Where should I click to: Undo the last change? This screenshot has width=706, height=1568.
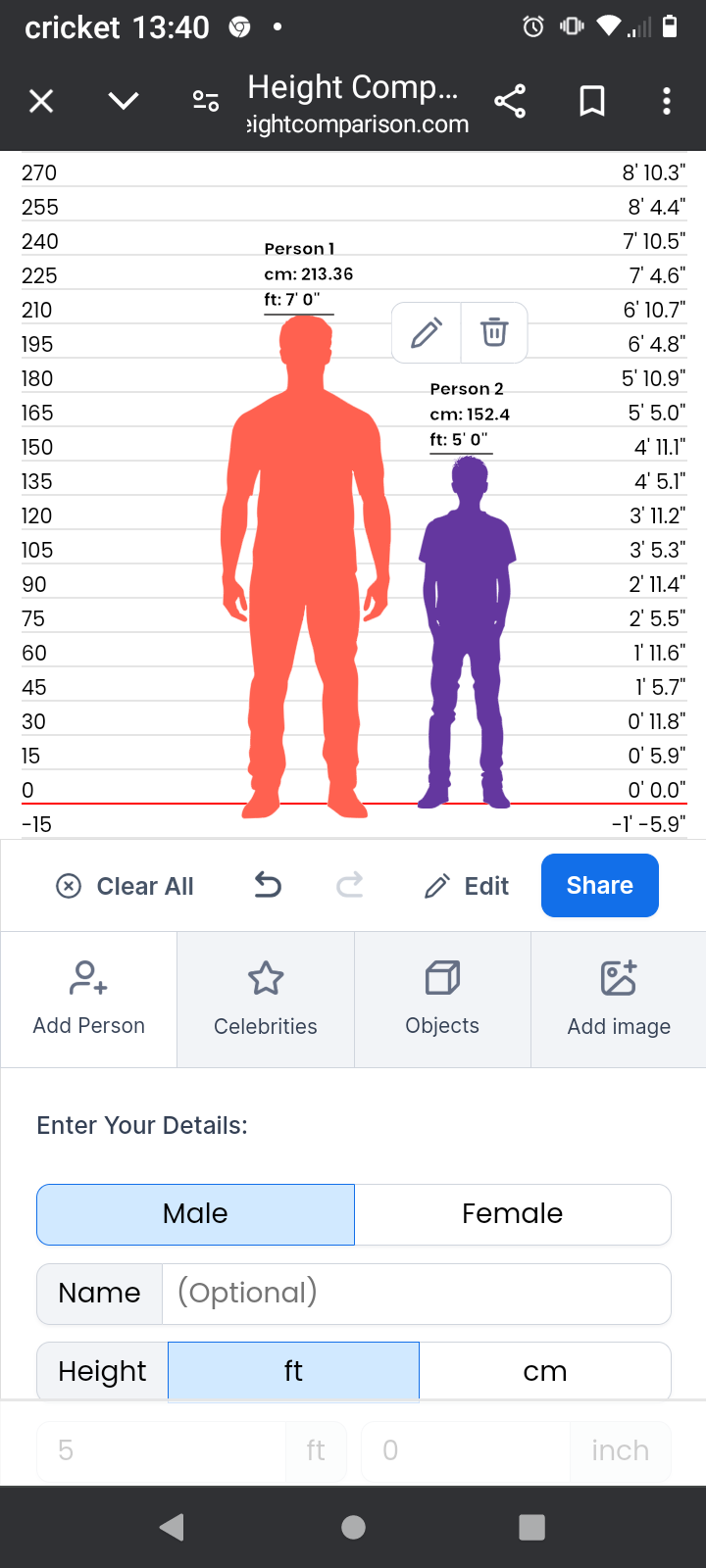pyautogui.click(x=268, y=886)
